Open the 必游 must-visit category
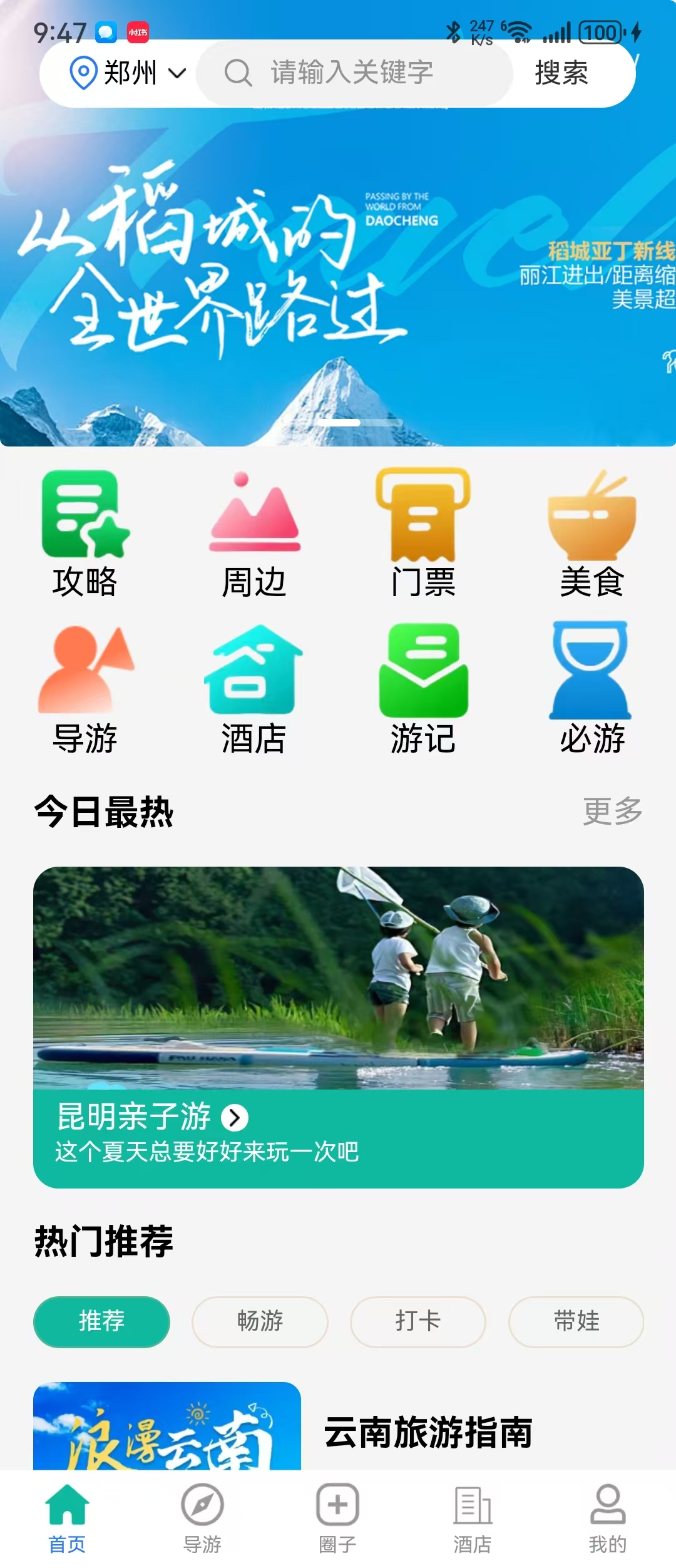Viewport: 676px width, 1568px height. [x=592, y=689]
